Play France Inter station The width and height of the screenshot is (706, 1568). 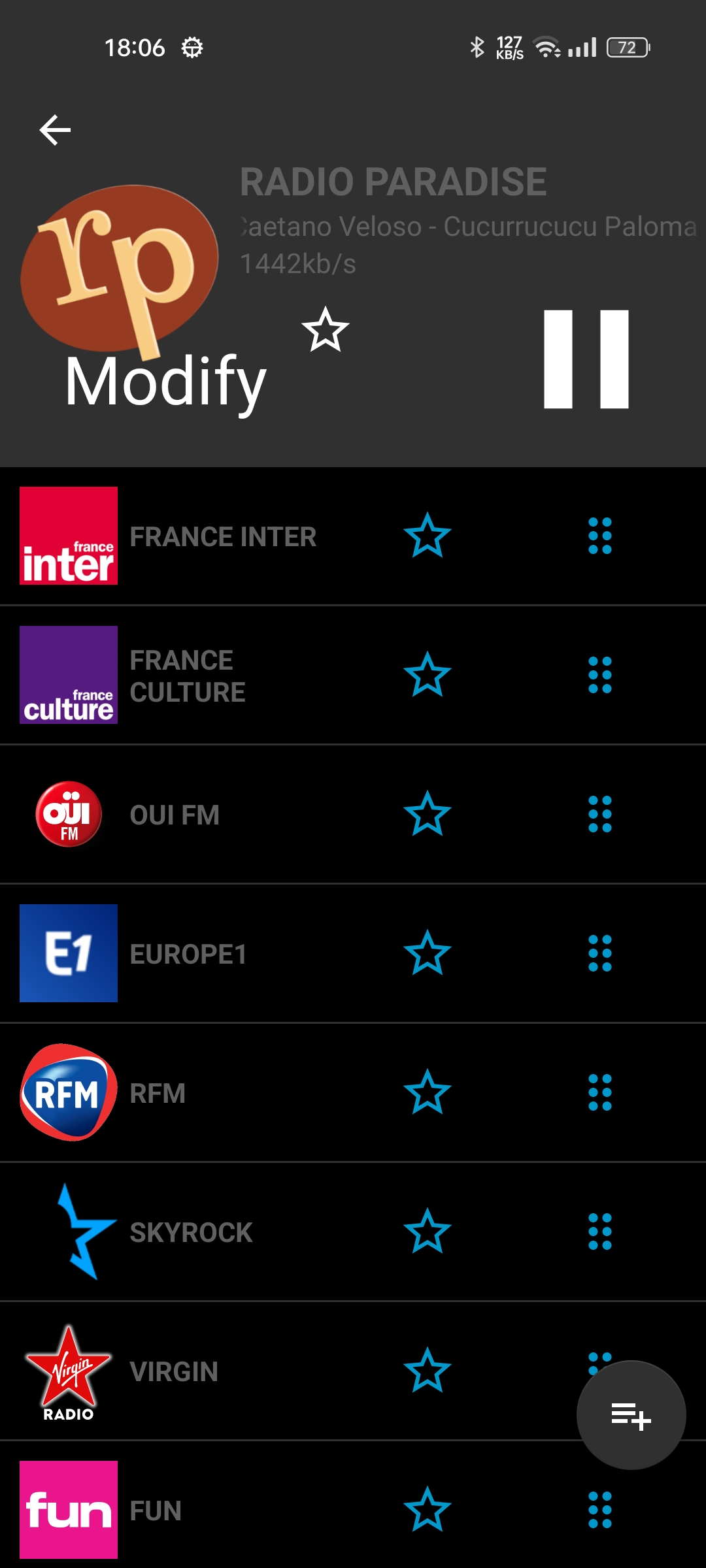tap(222, 537)
